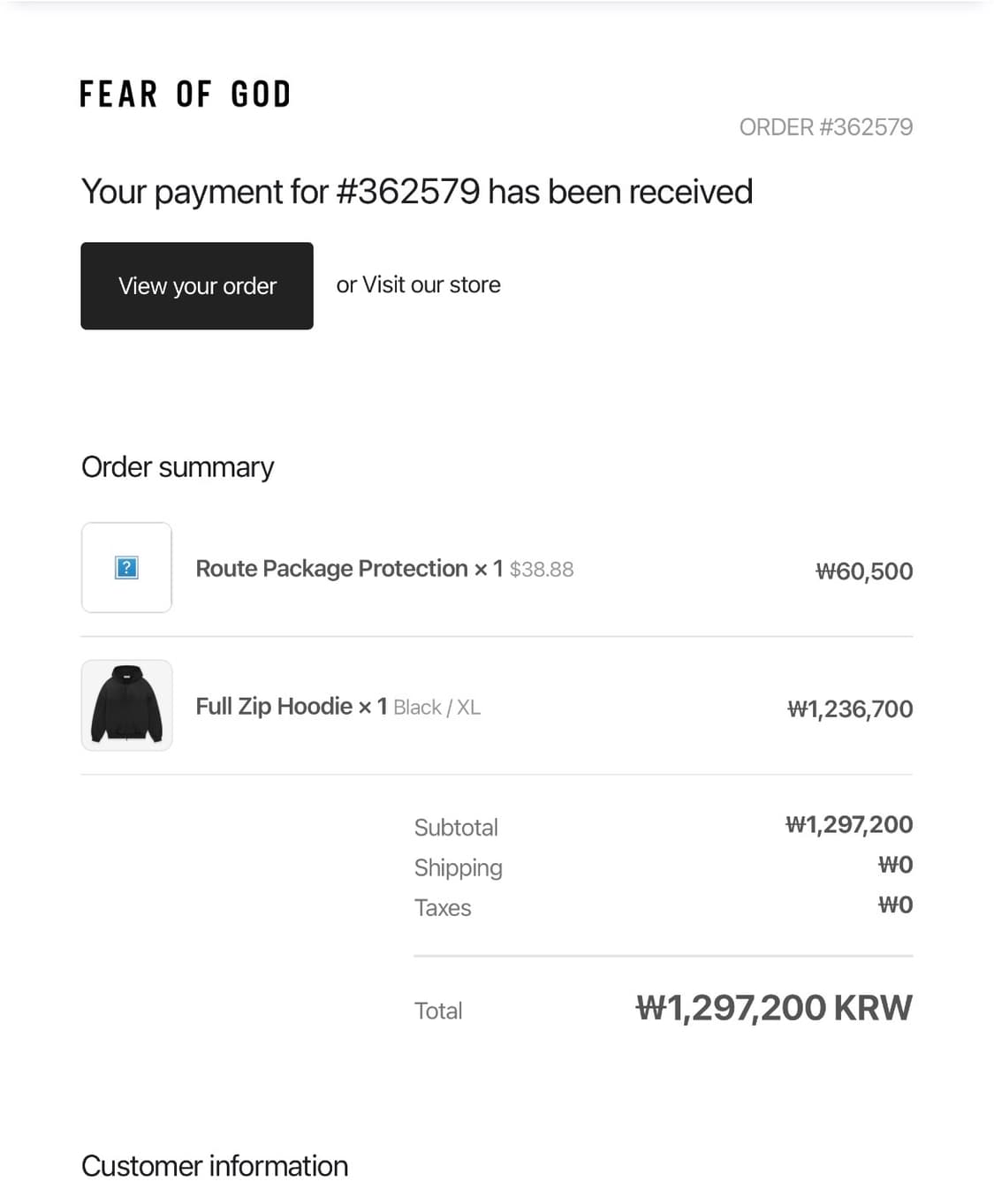This screenshot has width=994, height=1204.
Task: Click the question mark inside the protection icon
Action: [x=126, y=567]
